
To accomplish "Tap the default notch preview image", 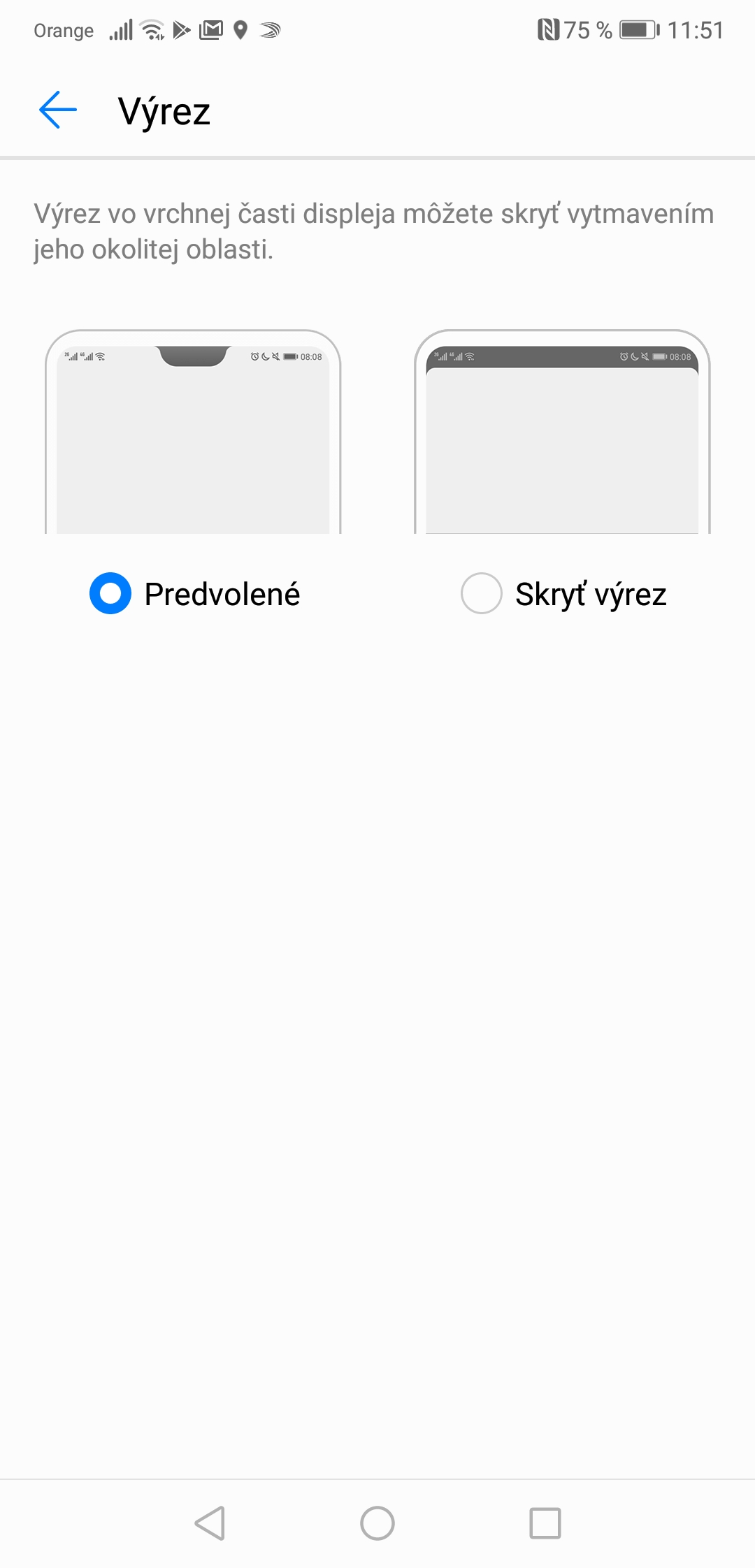I will [x=193, y=431].
